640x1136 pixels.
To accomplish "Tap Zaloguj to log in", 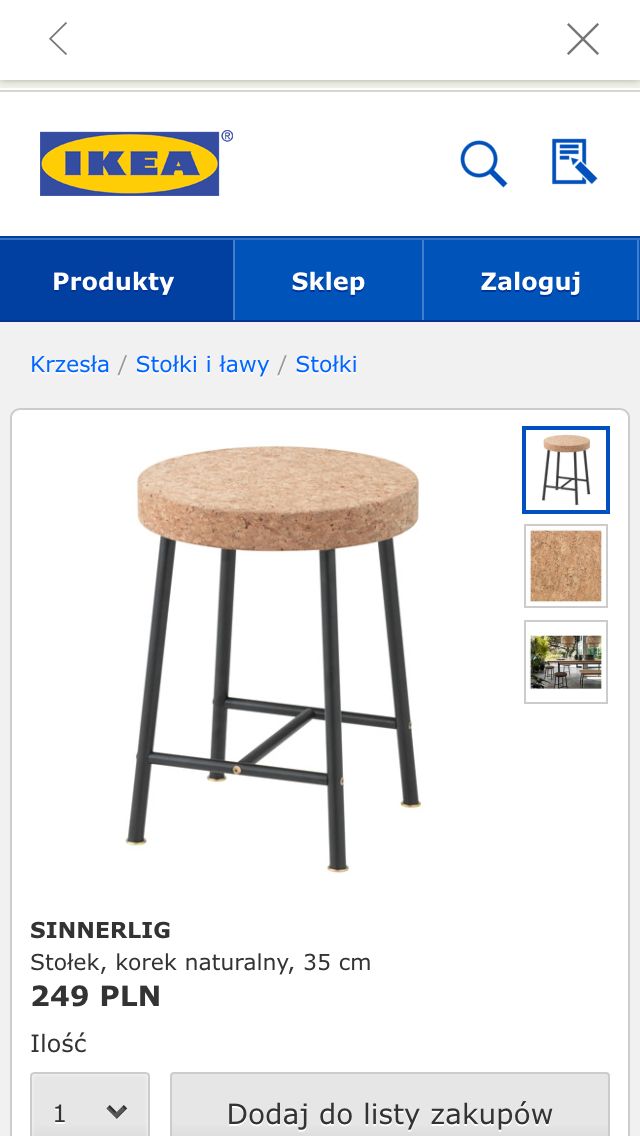I will click(x=531, y=280).
